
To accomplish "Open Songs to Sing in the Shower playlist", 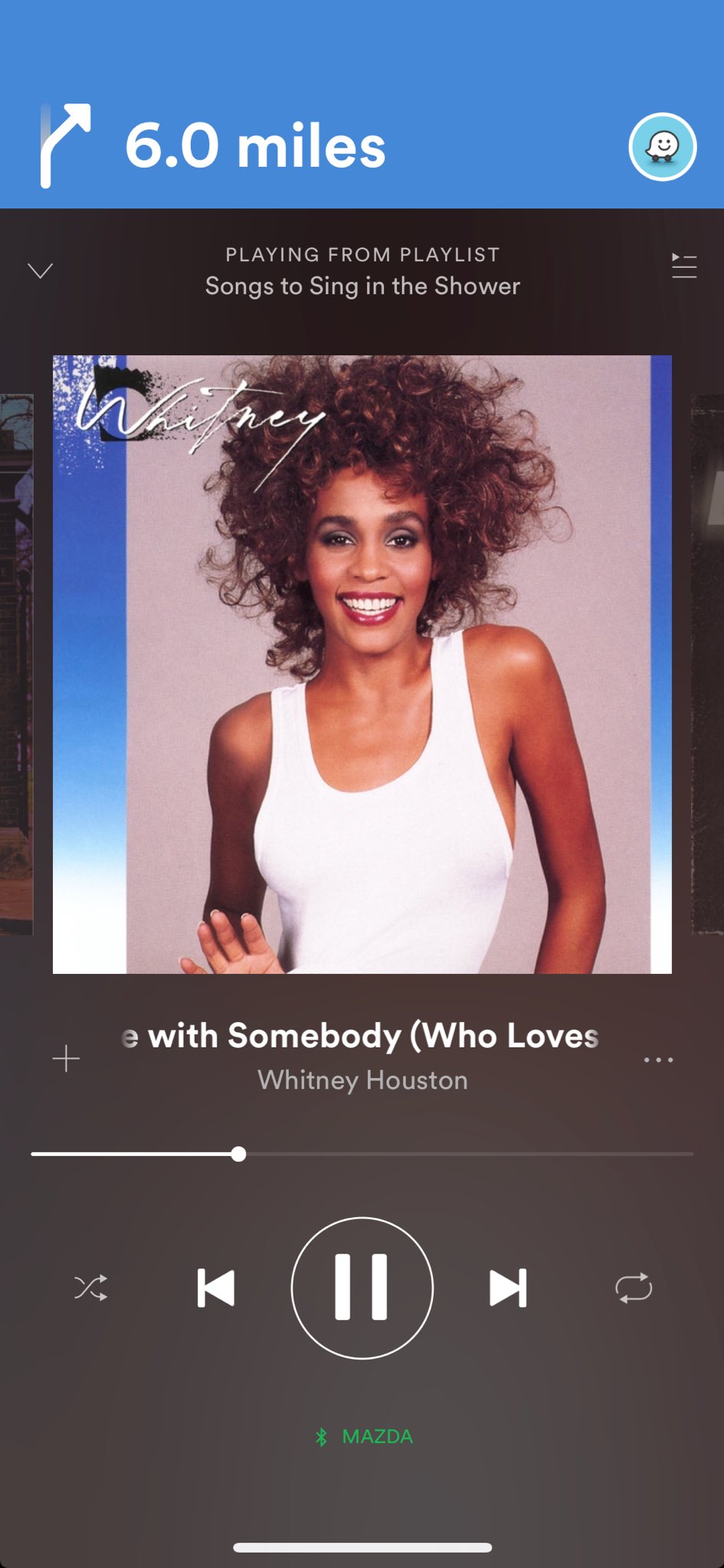I will click(362, 286).
